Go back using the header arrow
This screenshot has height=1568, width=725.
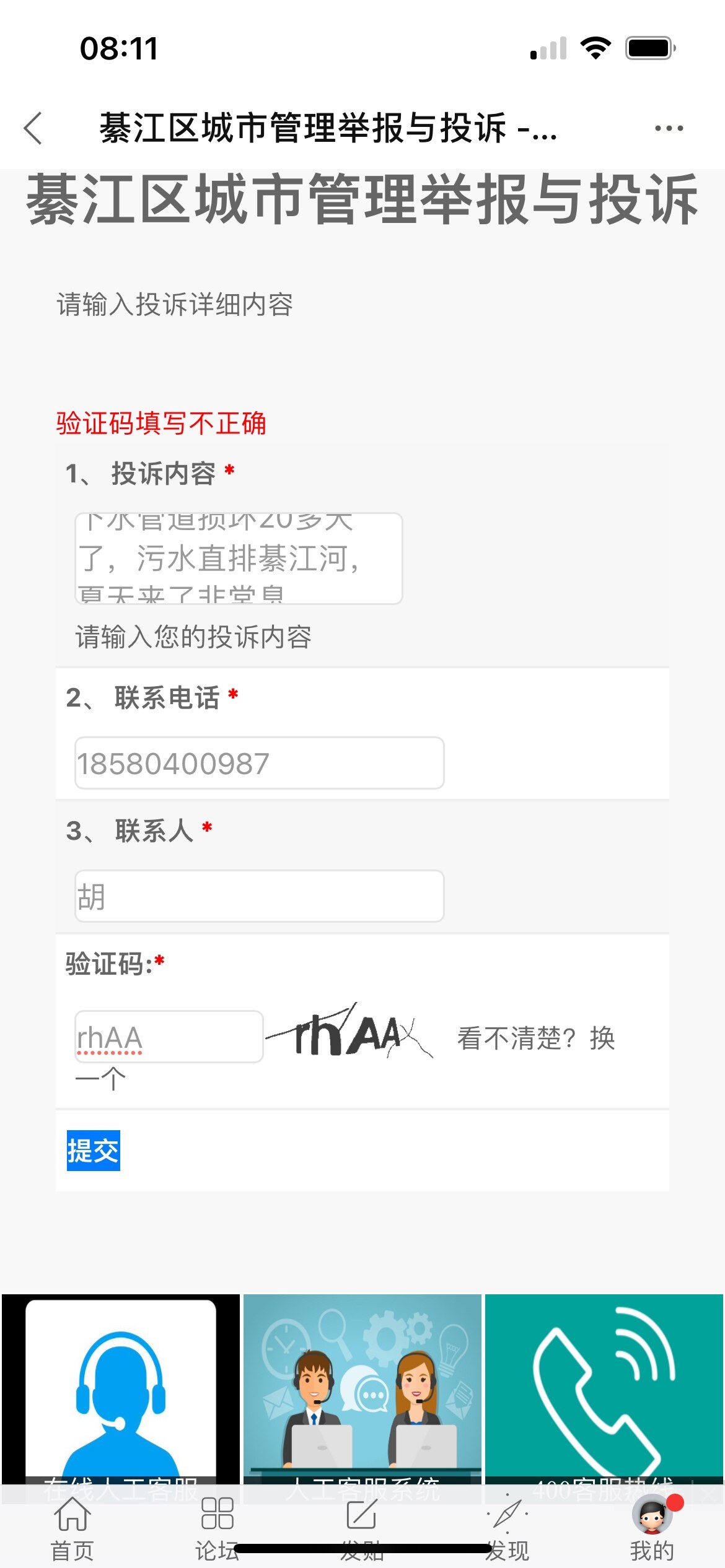[33, 128]
